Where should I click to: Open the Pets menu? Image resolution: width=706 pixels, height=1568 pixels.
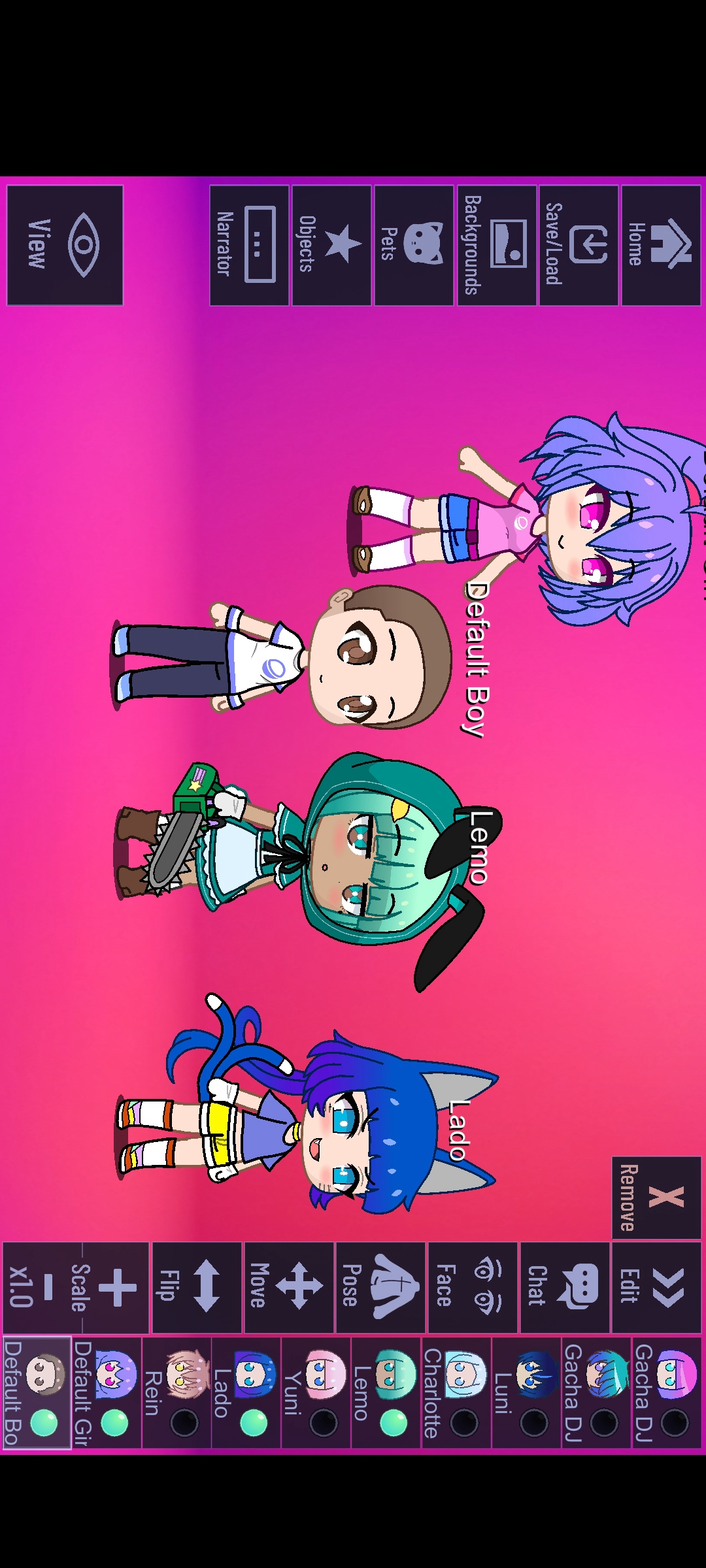coord(414,245)
